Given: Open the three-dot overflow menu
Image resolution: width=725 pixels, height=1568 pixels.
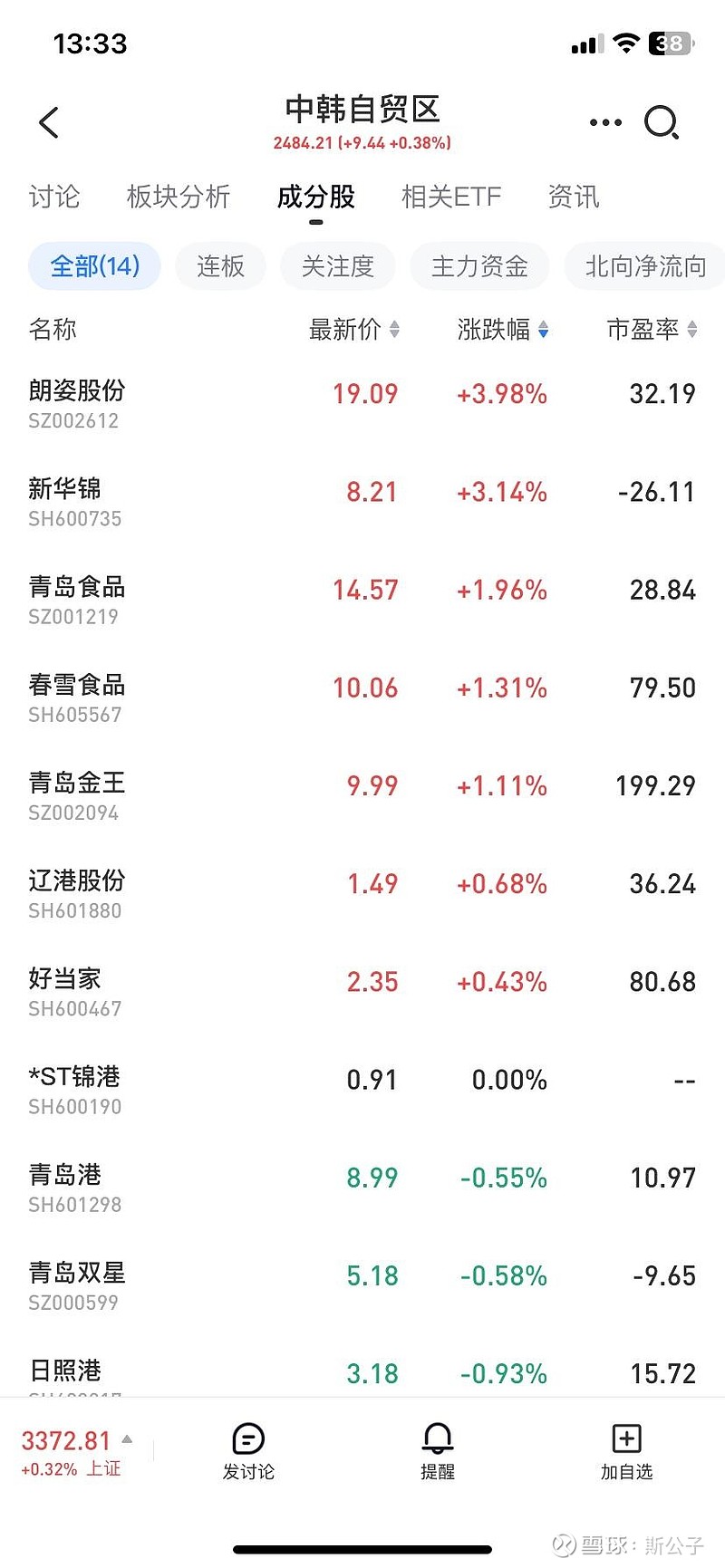Looking at the screenshot, I should [605, 122].
